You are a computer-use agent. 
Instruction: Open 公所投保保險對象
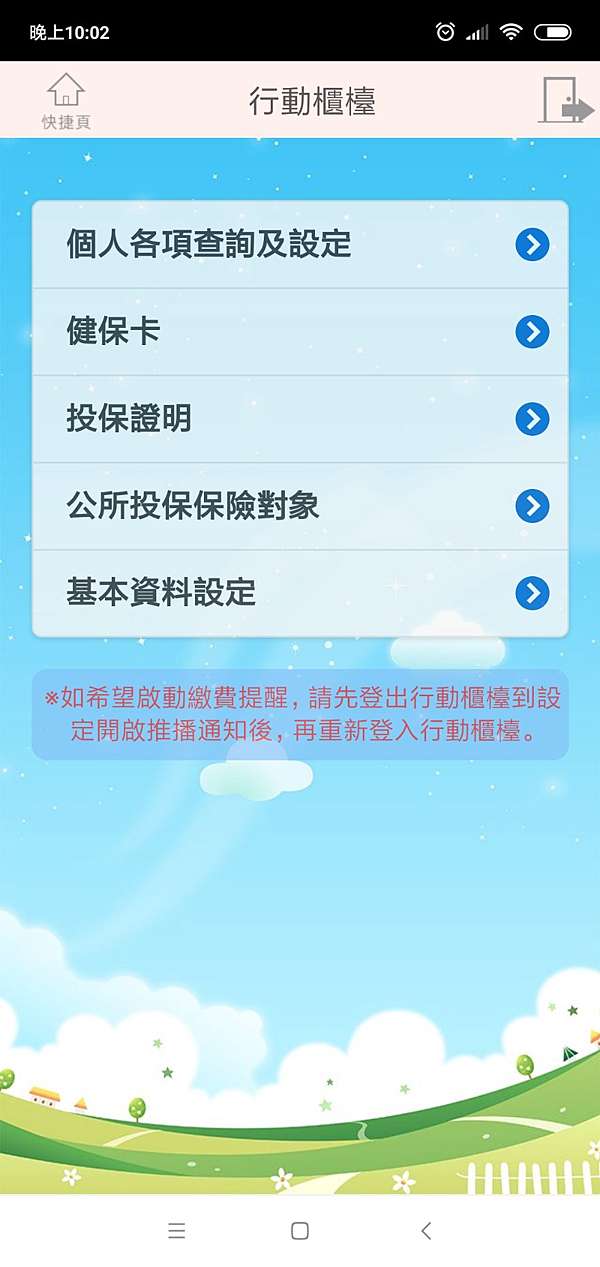300,506
